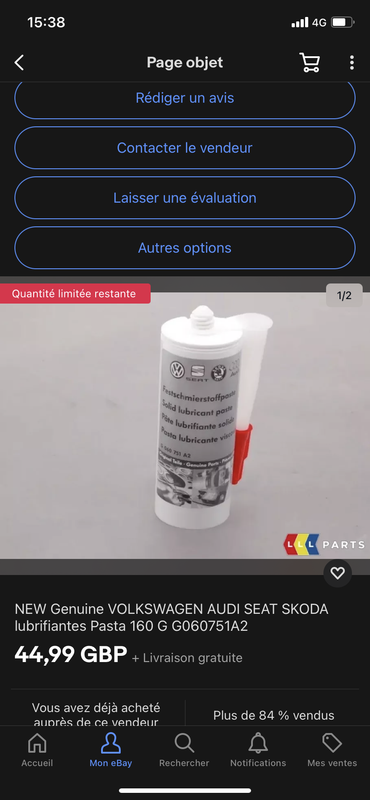Go back with the top-left arrow
The height and width of the screenshot is (800, 370).
click(x=19, y=63)
